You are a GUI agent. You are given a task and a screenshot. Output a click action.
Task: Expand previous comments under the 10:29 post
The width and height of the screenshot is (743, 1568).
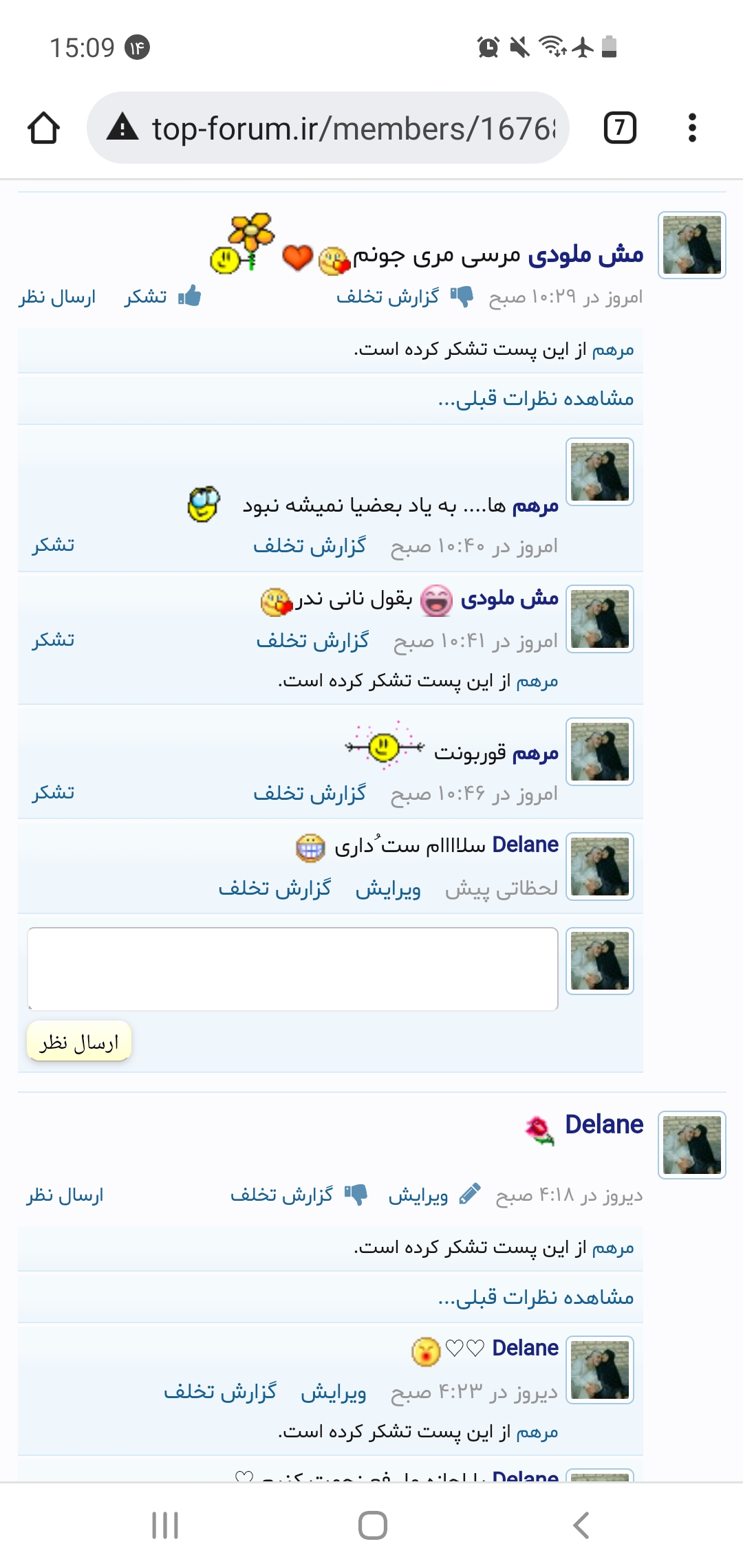535,399
